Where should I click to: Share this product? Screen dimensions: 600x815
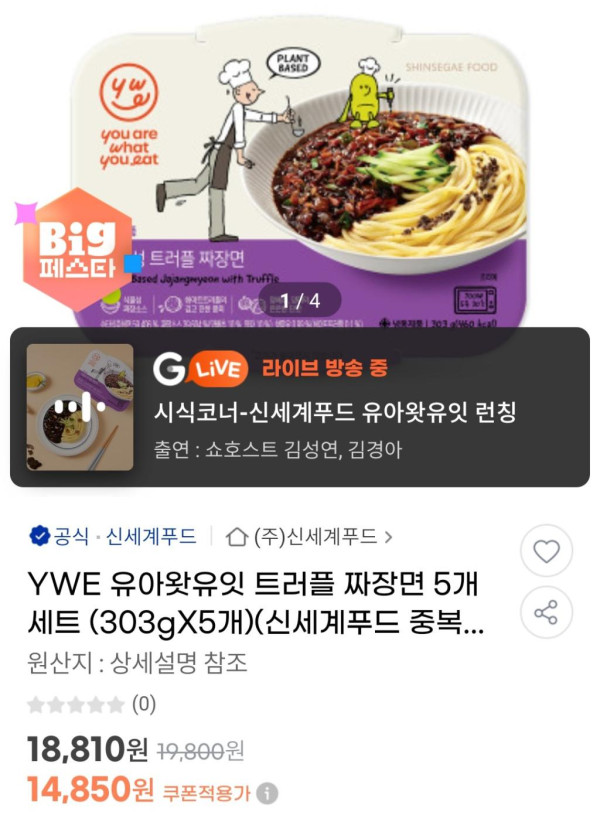coord(547,612)
